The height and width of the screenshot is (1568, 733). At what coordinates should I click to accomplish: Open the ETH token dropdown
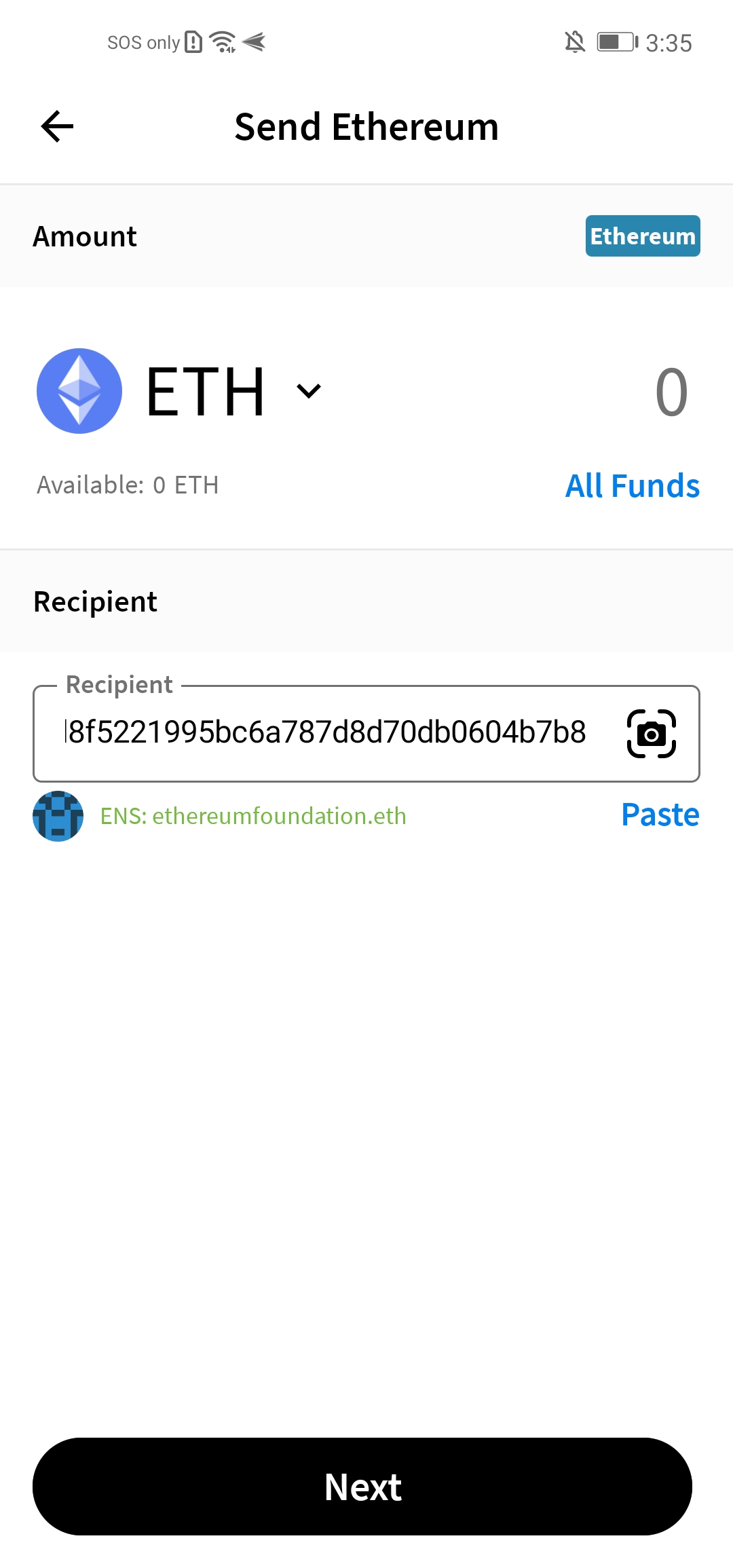[x=308, y=391]
